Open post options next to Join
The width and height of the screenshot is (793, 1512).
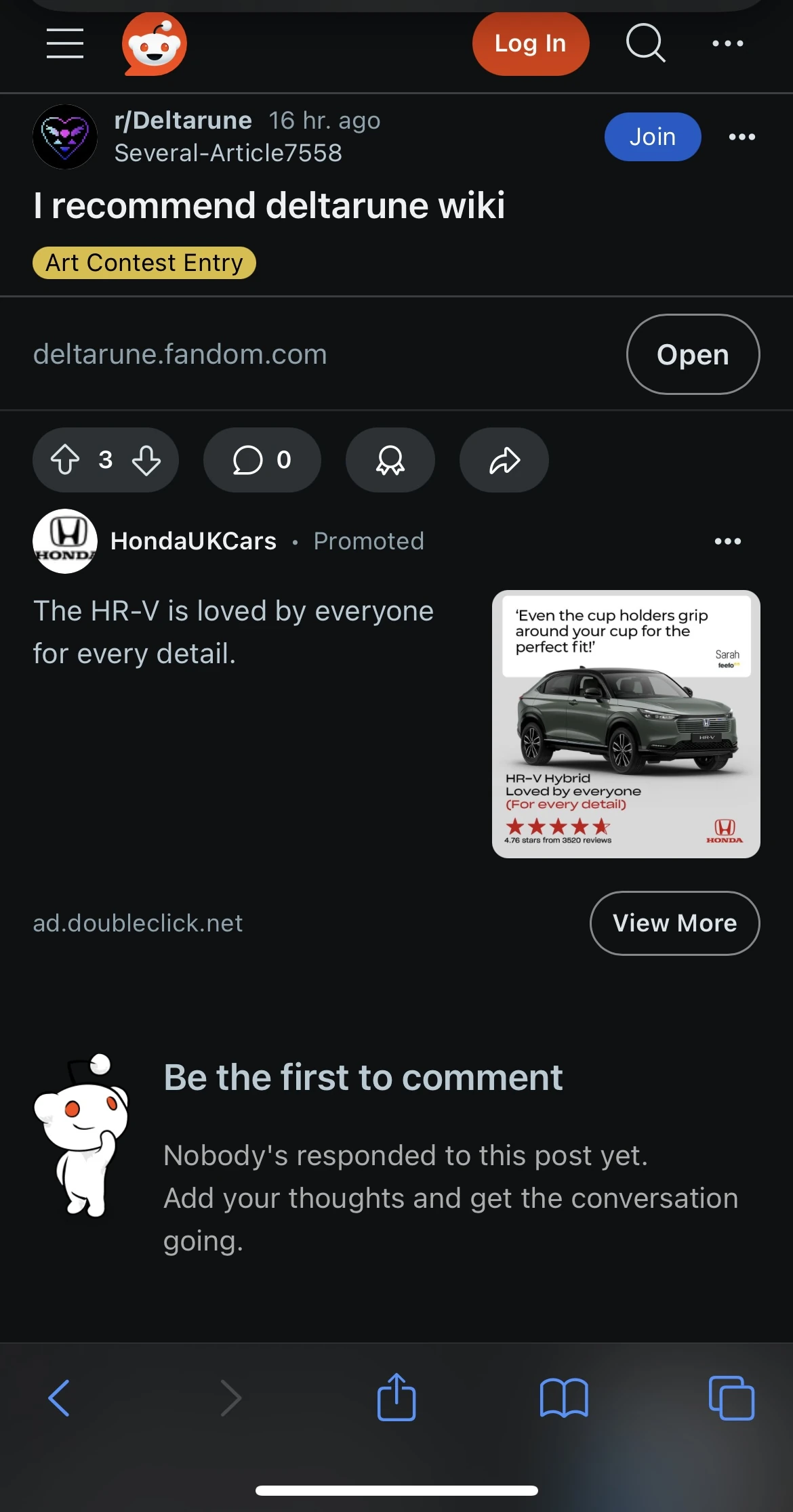point(741,137)
